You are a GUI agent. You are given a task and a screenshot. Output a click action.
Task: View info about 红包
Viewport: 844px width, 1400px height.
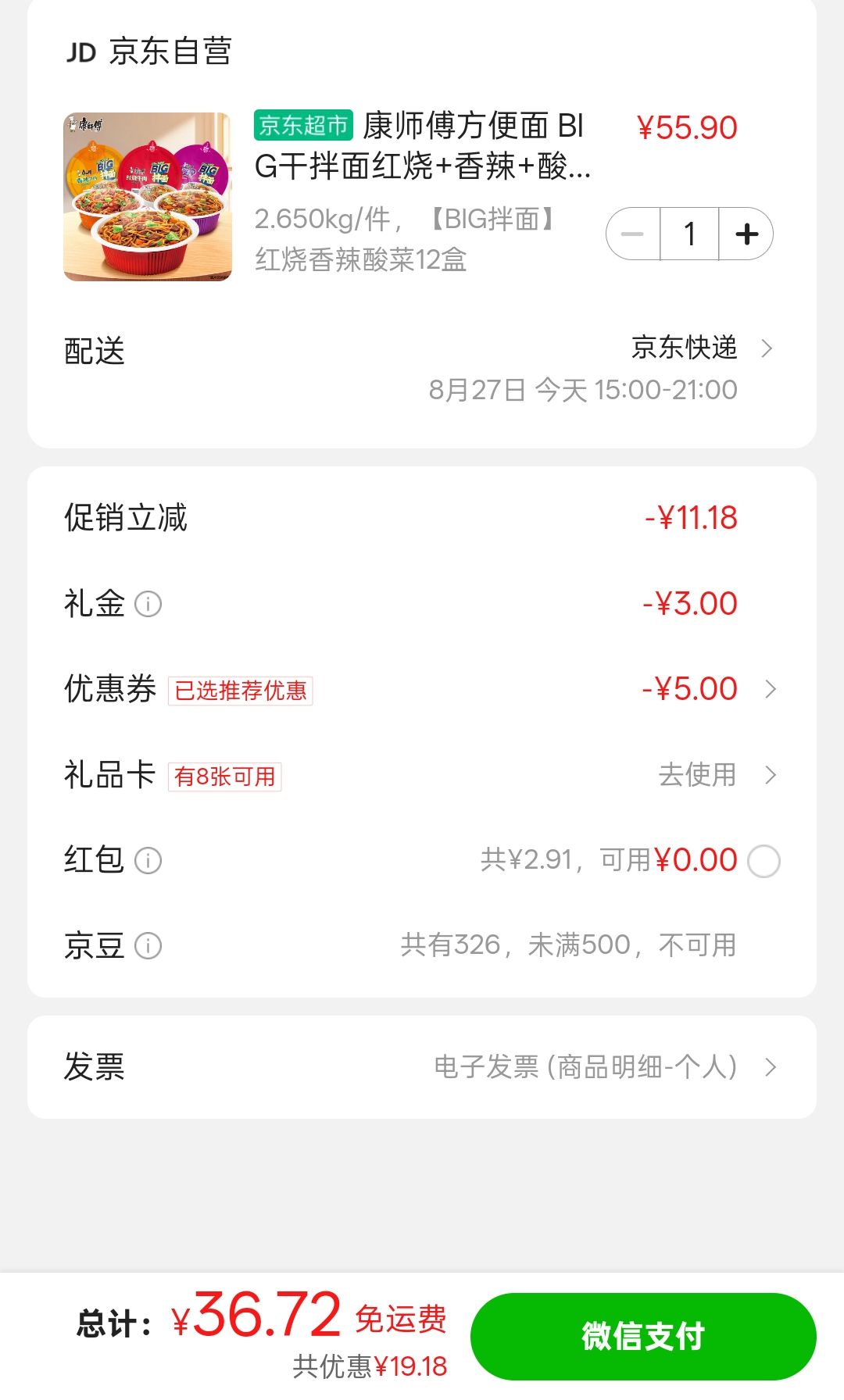click(148, 860)
